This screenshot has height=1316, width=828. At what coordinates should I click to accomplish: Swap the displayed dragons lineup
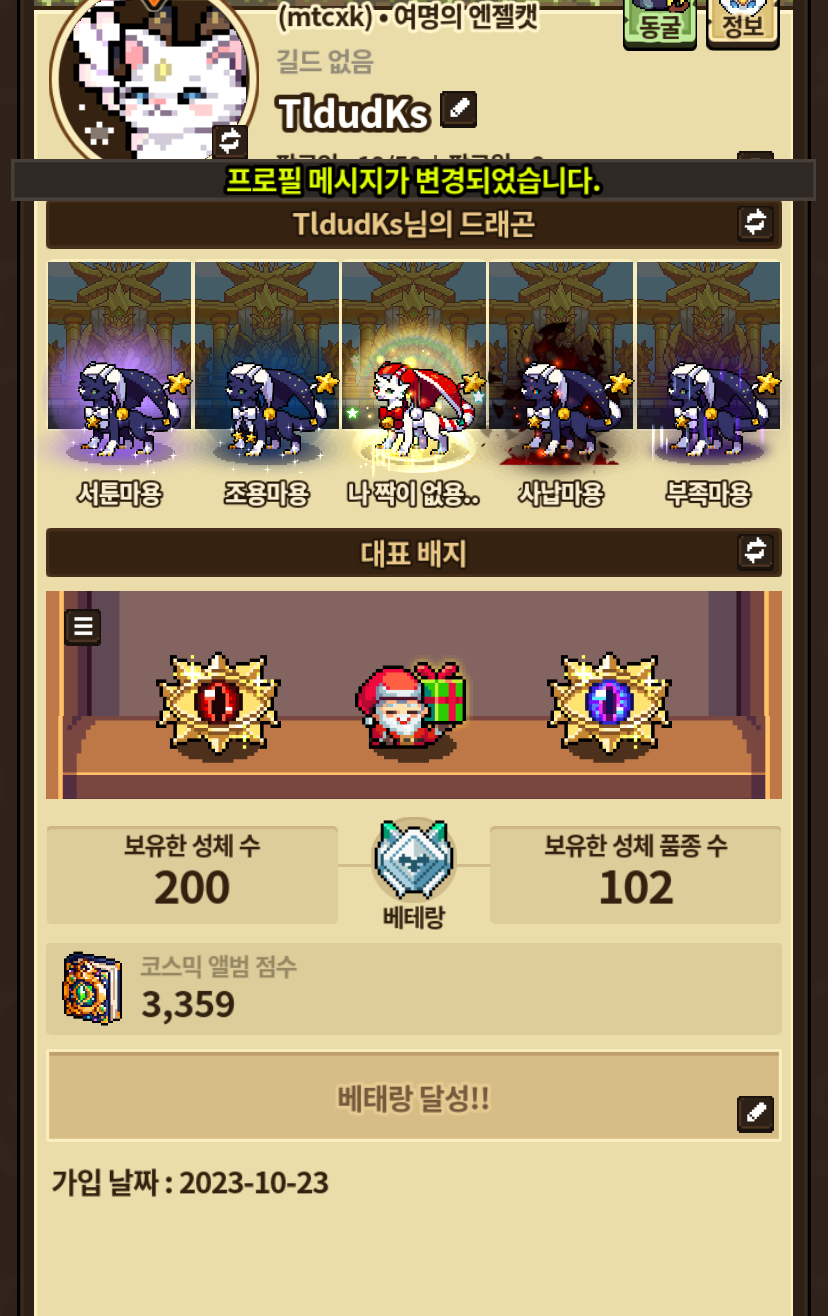coord(755,223)
